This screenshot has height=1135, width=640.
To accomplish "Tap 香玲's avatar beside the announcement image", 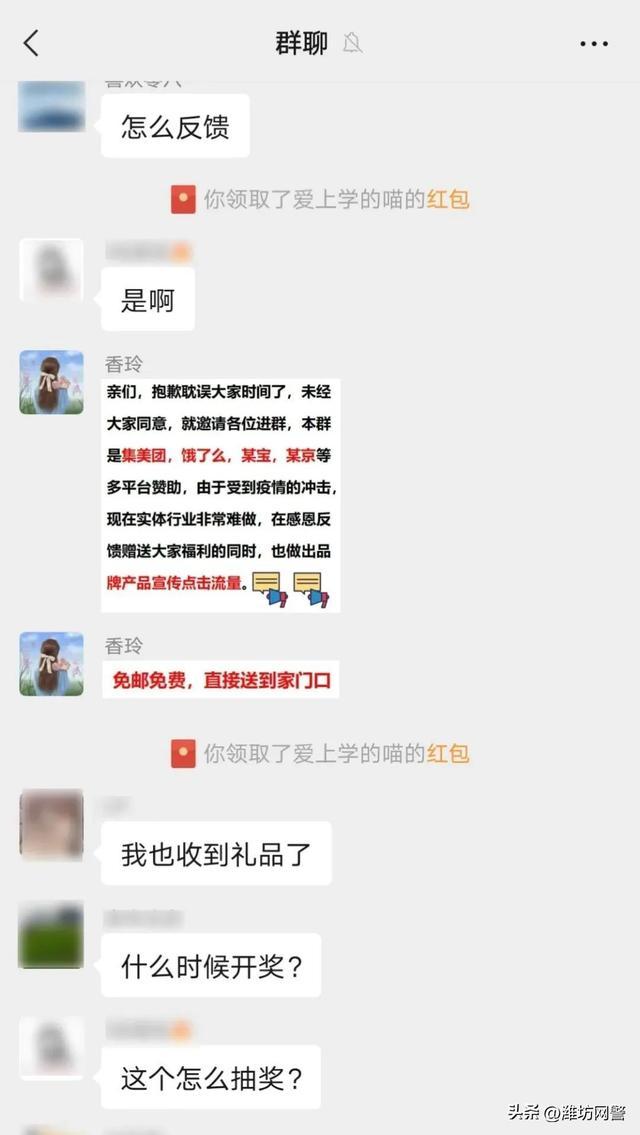I will click(52, 382).
